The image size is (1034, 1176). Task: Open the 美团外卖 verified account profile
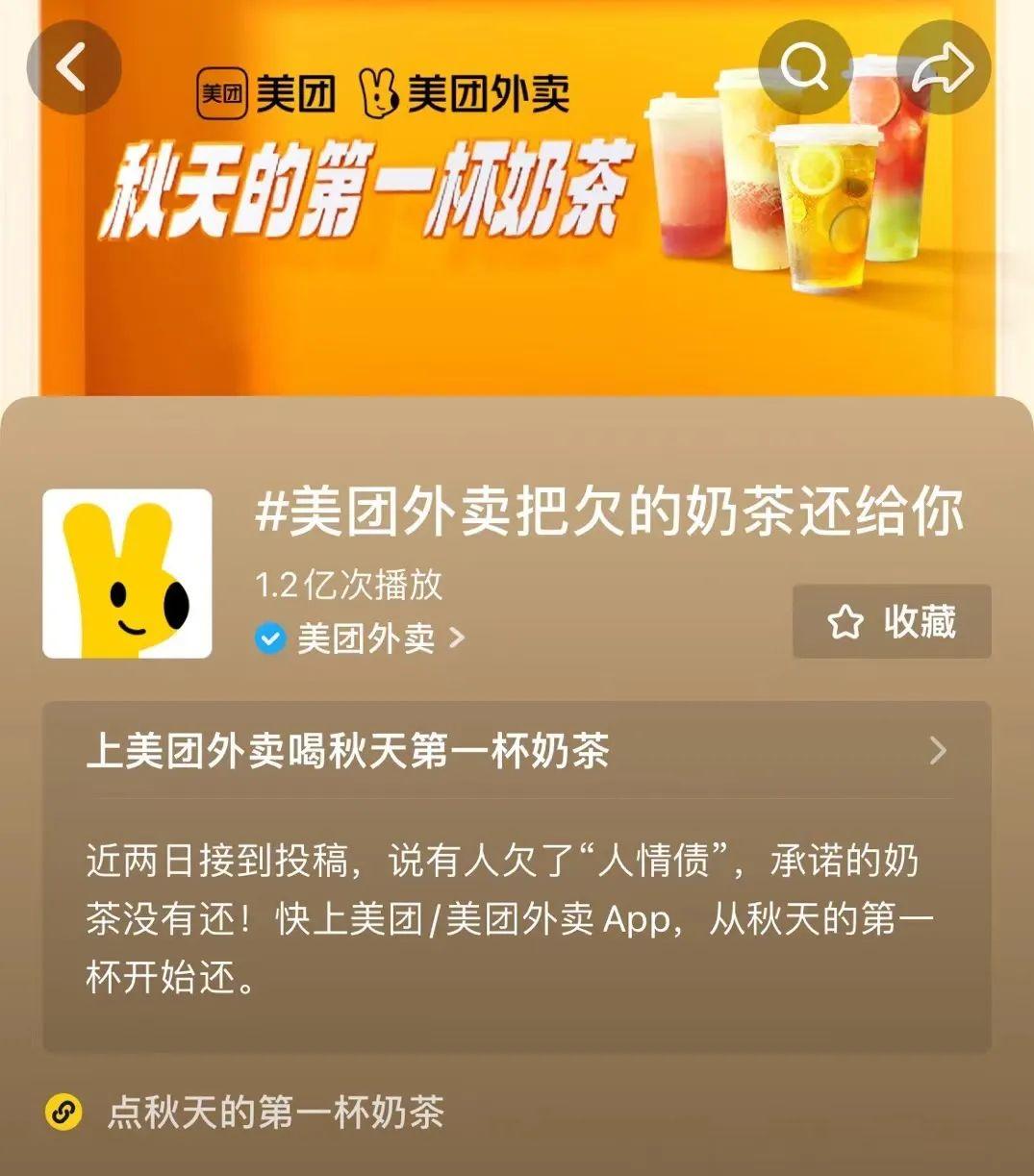click(366, 638)
